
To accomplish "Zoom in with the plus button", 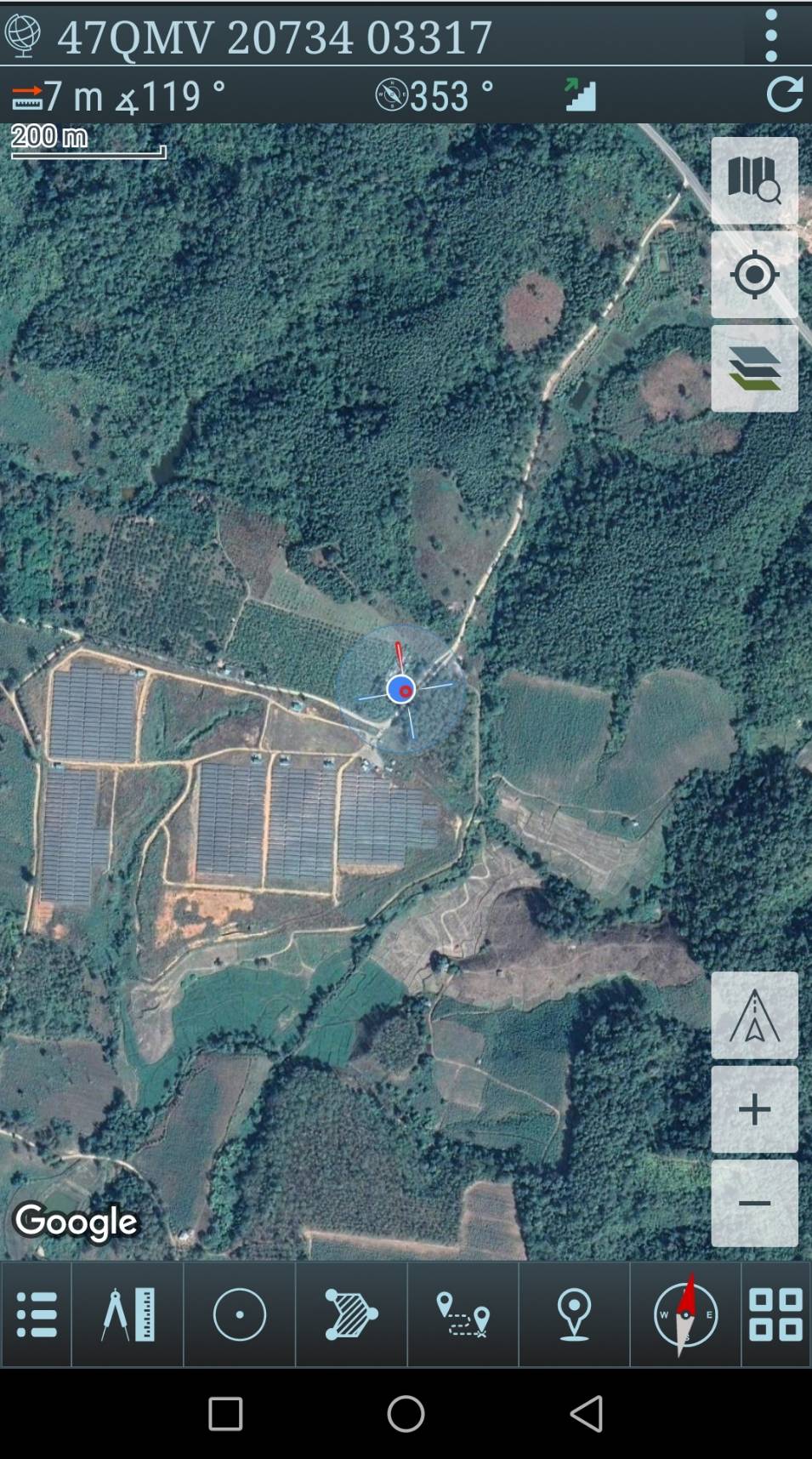I will (x=754, y=1109).
